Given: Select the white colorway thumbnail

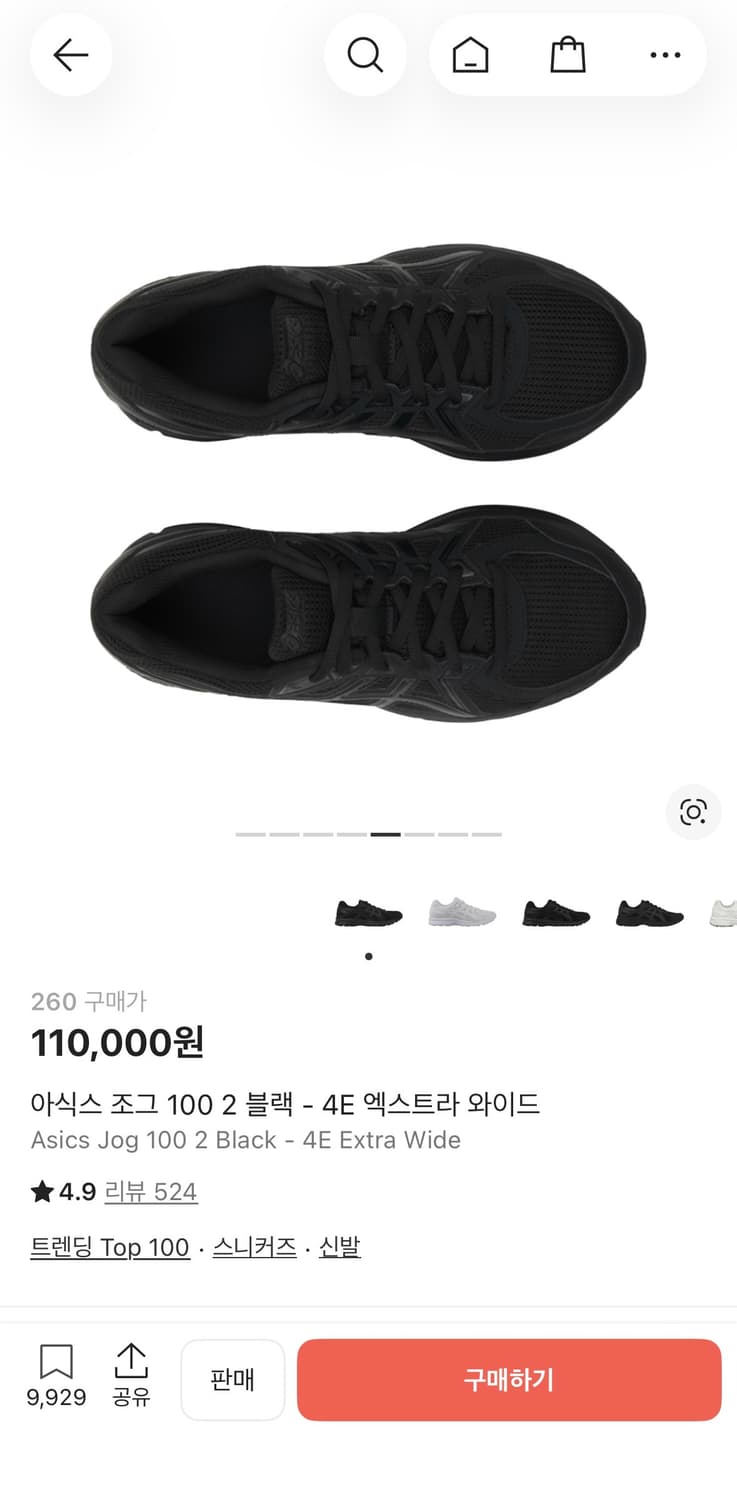Looking at the screenshot, I should (462, 913).
